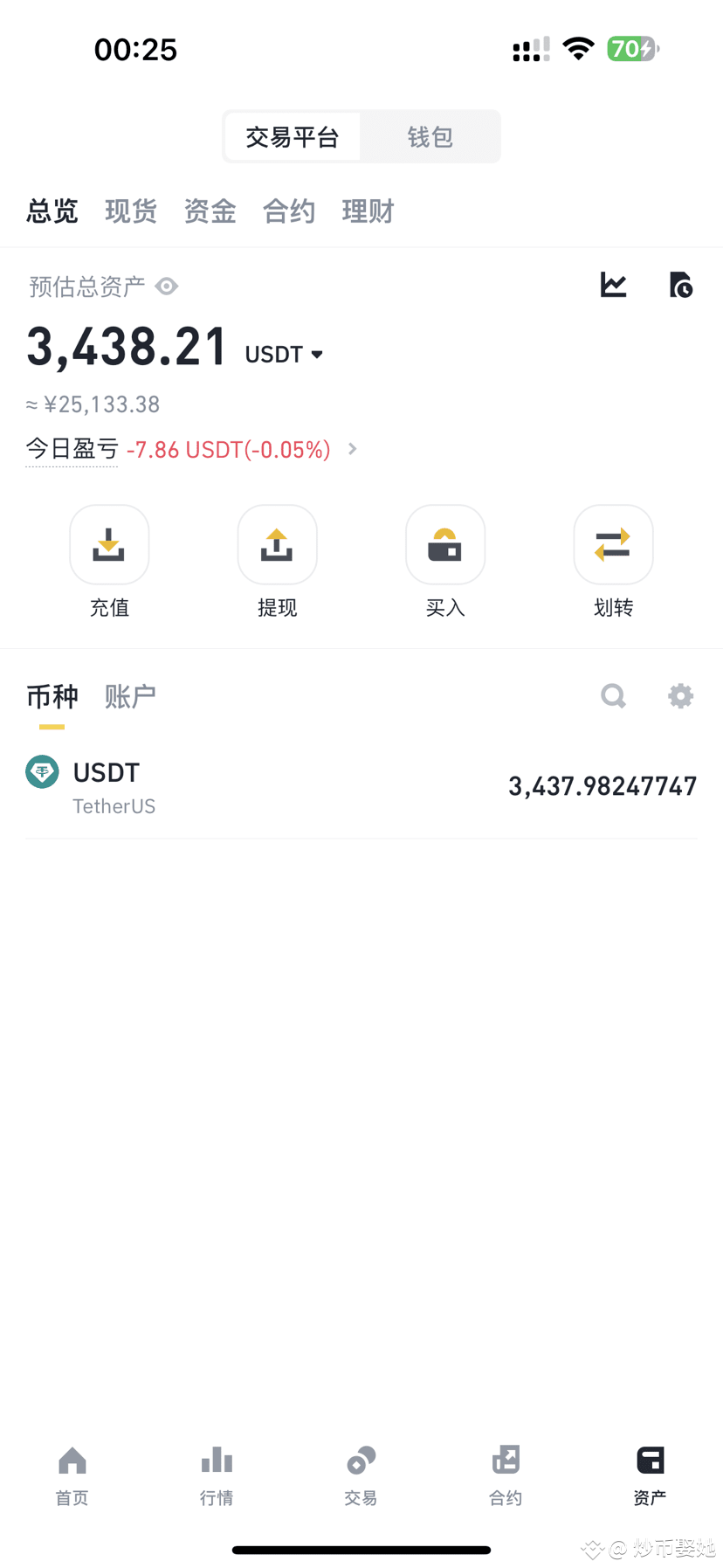Screen dimensions: 723x1568
Task: Open the asset settings gear icon
Action: 680,696
